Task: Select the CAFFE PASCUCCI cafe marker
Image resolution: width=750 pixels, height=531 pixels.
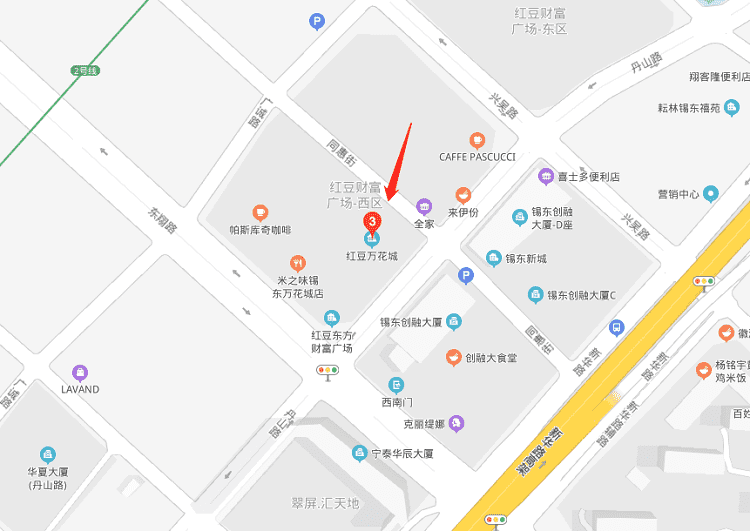Action: (477, 140)
